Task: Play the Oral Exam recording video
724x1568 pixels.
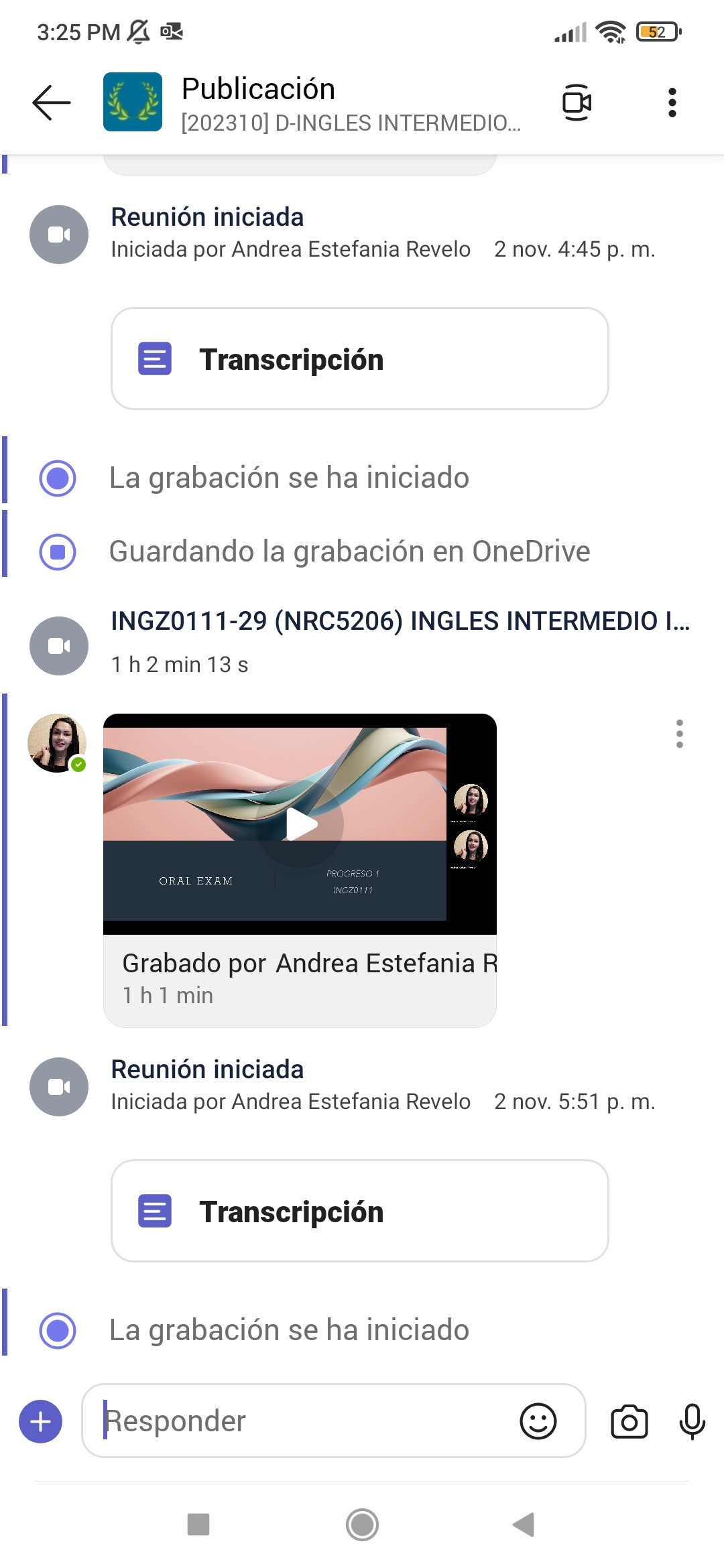Action: (300, 824)
